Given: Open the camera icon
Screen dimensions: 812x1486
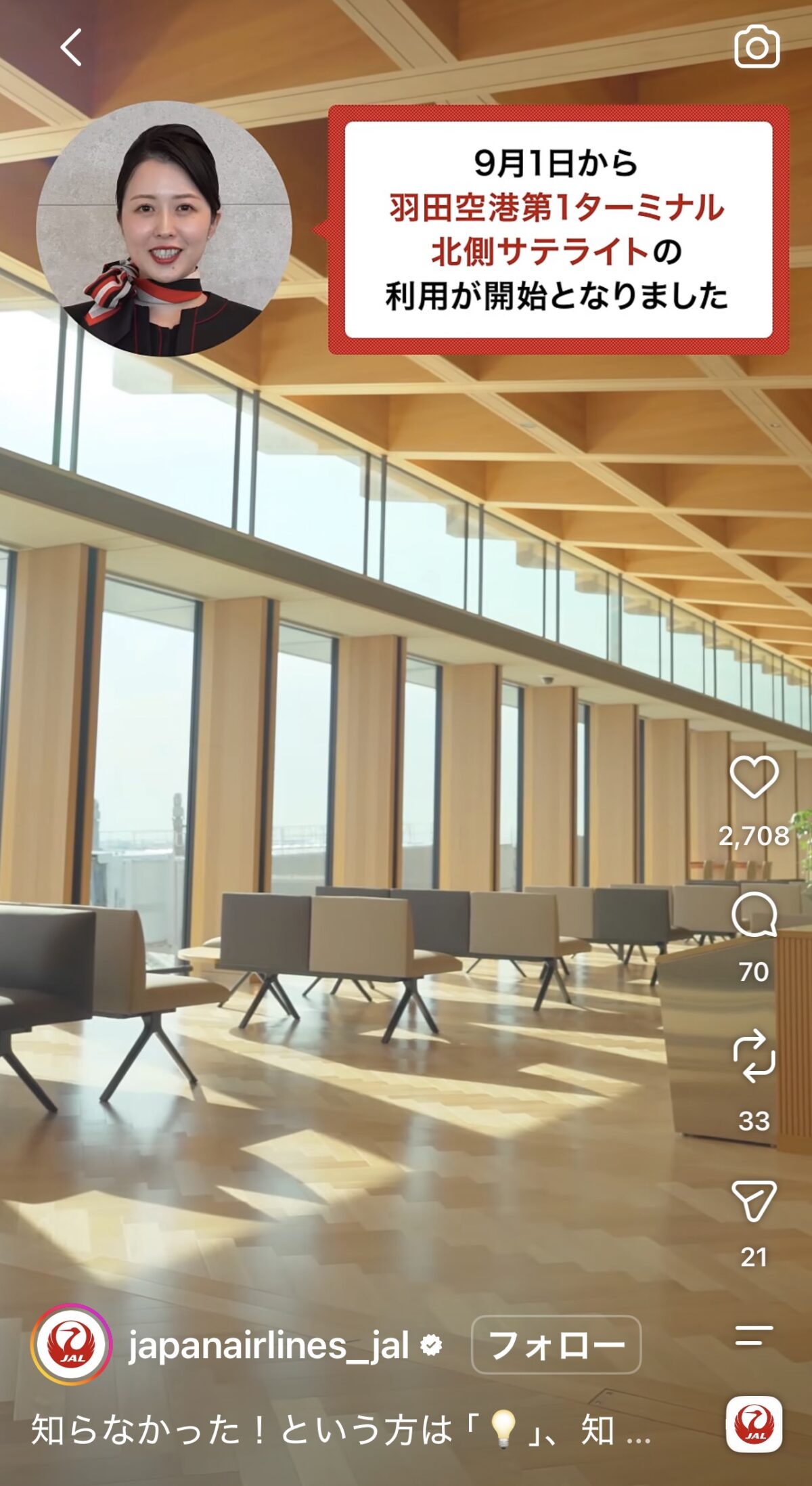Looking at the screenshot, I should point(757,47).
